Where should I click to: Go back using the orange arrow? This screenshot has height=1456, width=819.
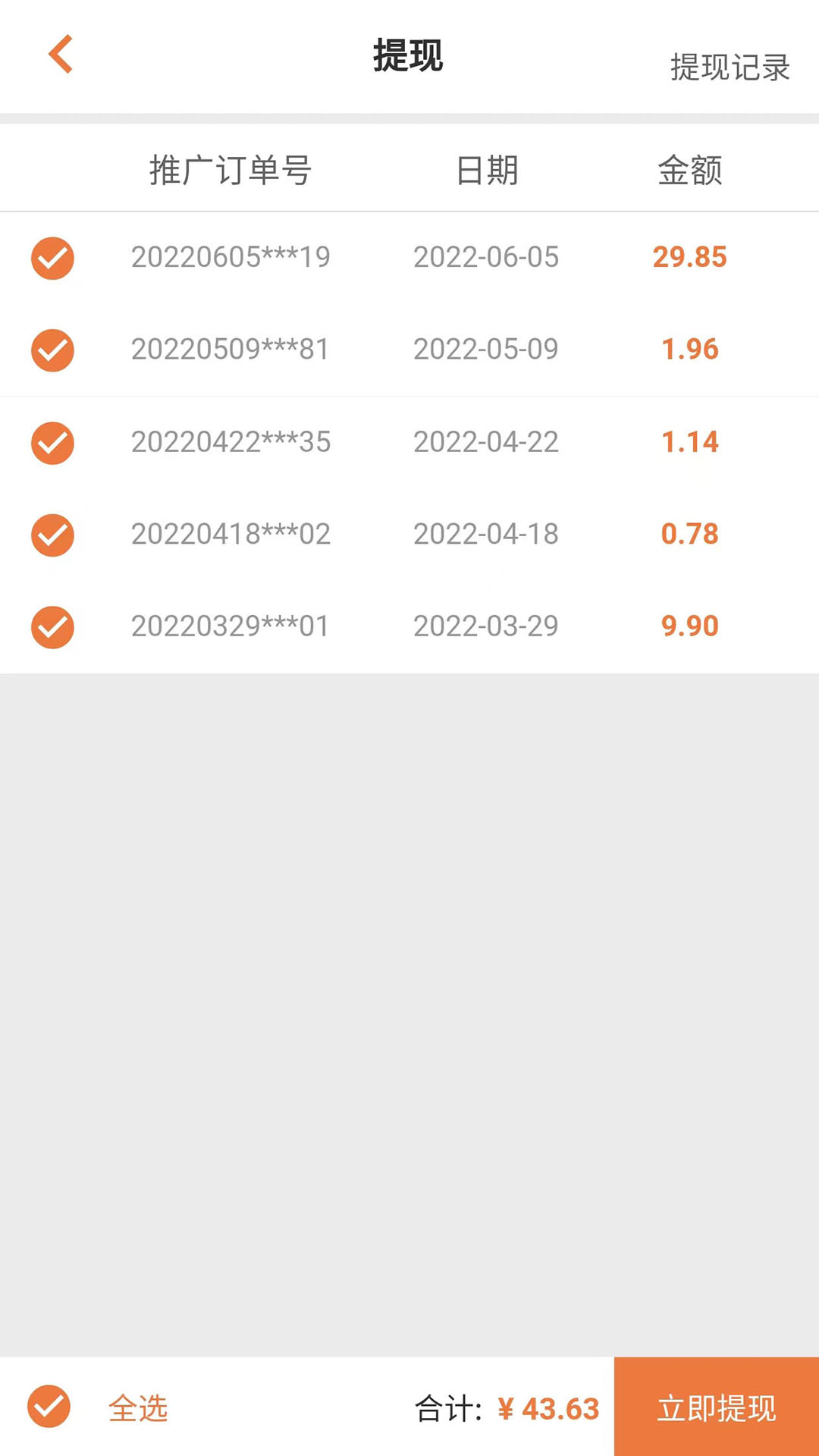(60, 54)
